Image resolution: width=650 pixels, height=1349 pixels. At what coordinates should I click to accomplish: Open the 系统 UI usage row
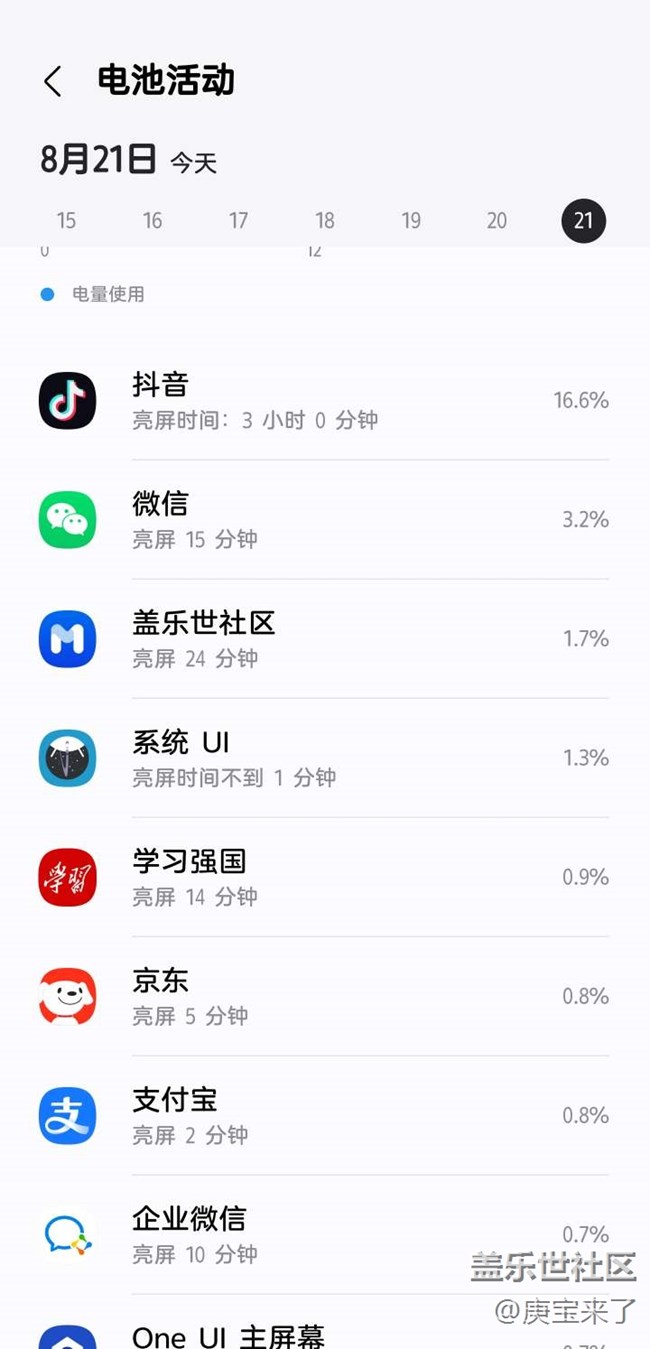[x=325, y=758]
